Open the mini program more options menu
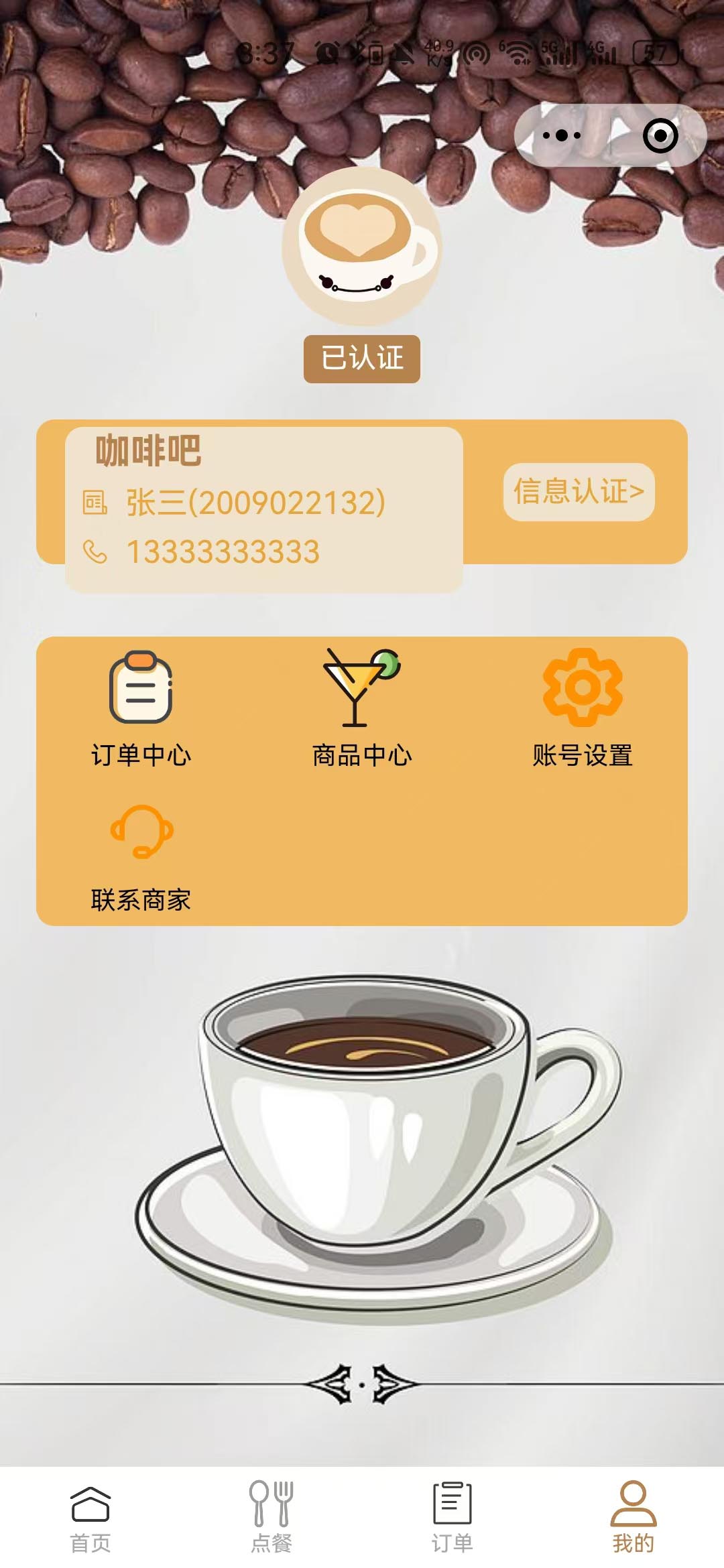 [x=562, y=135]
